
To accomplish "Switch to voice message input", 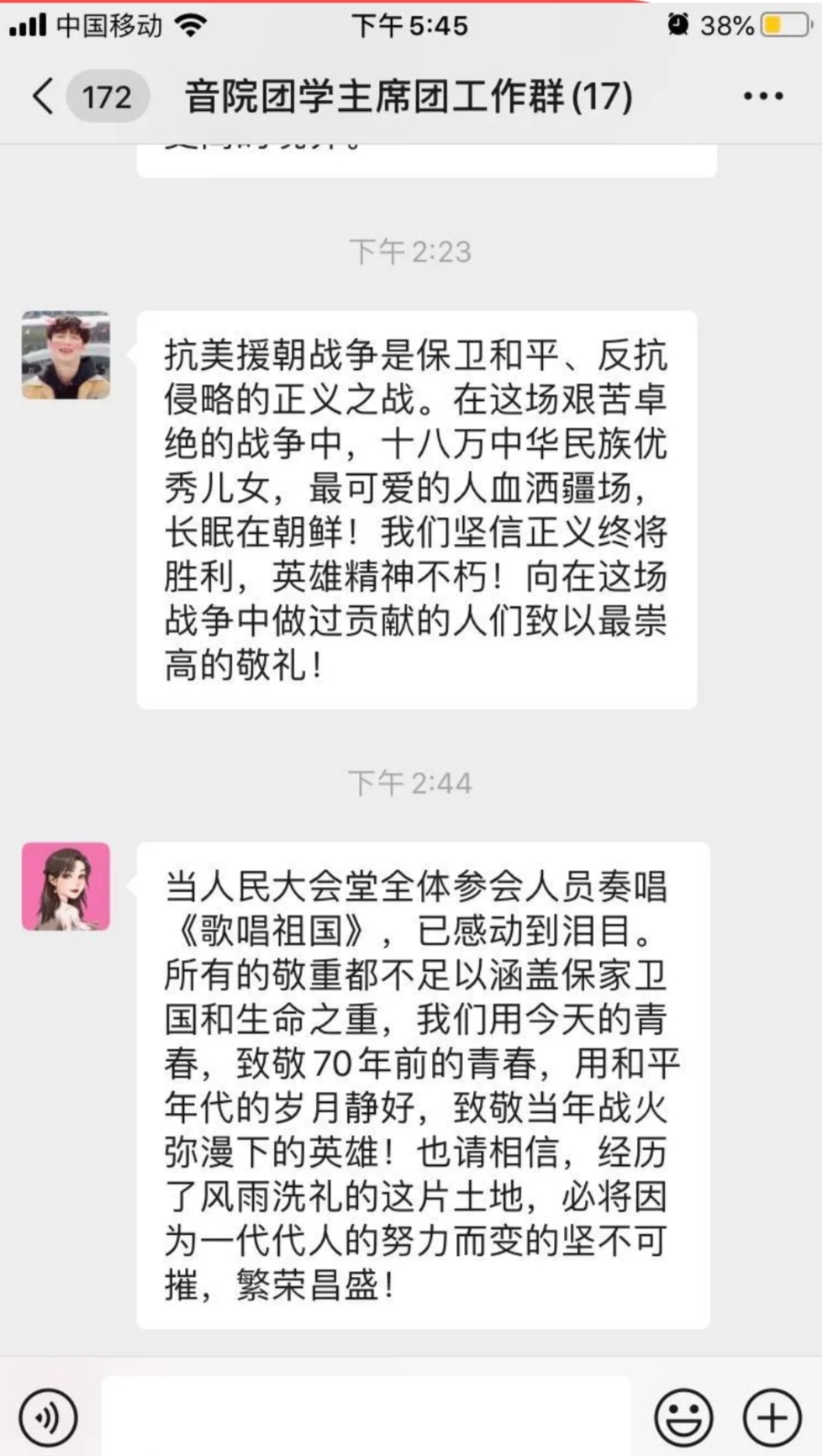I will (x=48, y=1417).
